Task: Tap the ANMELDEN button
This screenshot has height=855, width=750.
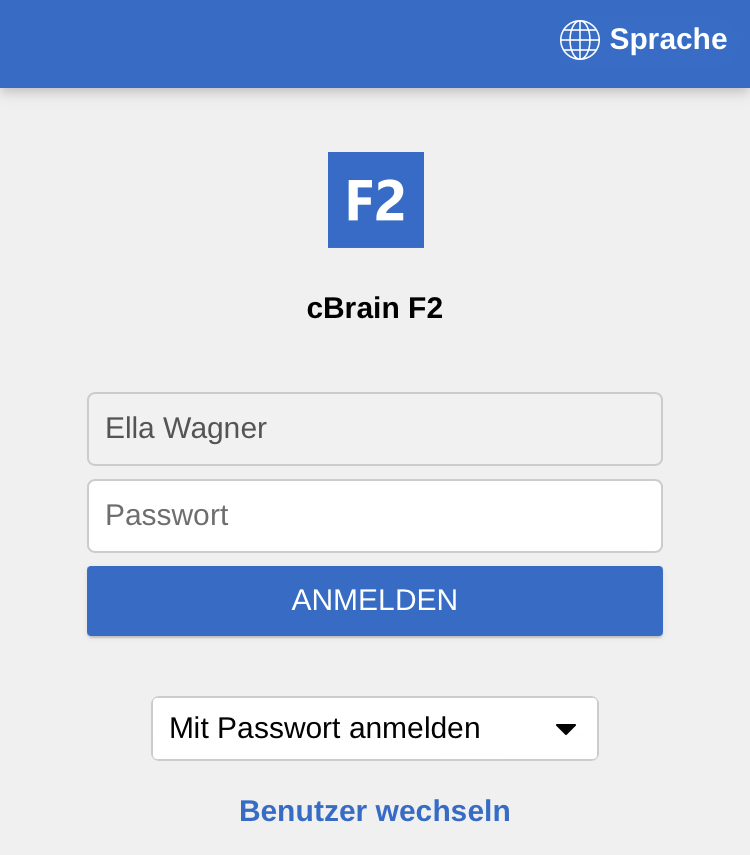Action: [374, 601]
